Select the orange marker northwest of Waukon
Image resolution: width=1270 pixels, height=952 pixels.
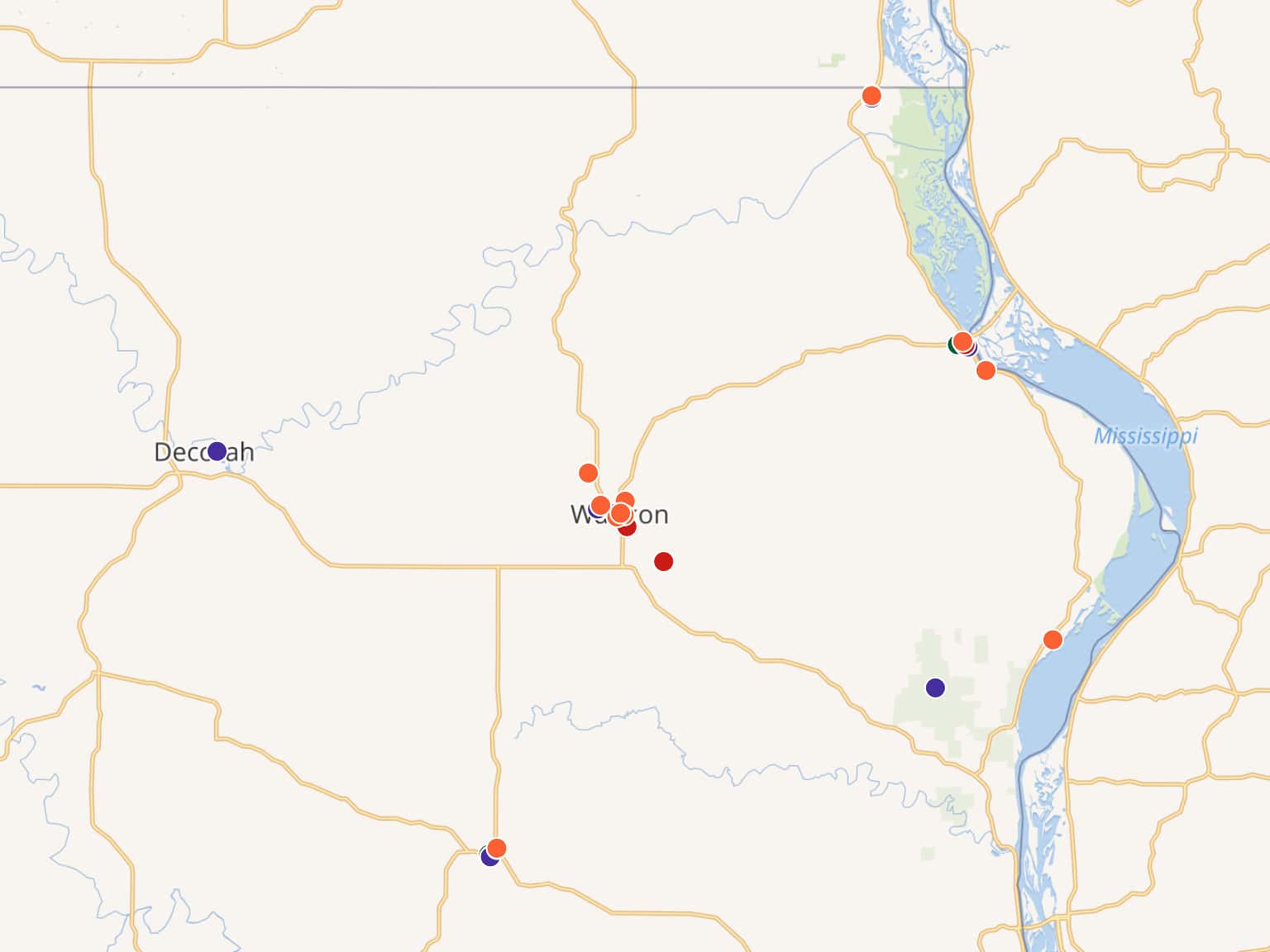pos(588,474)
